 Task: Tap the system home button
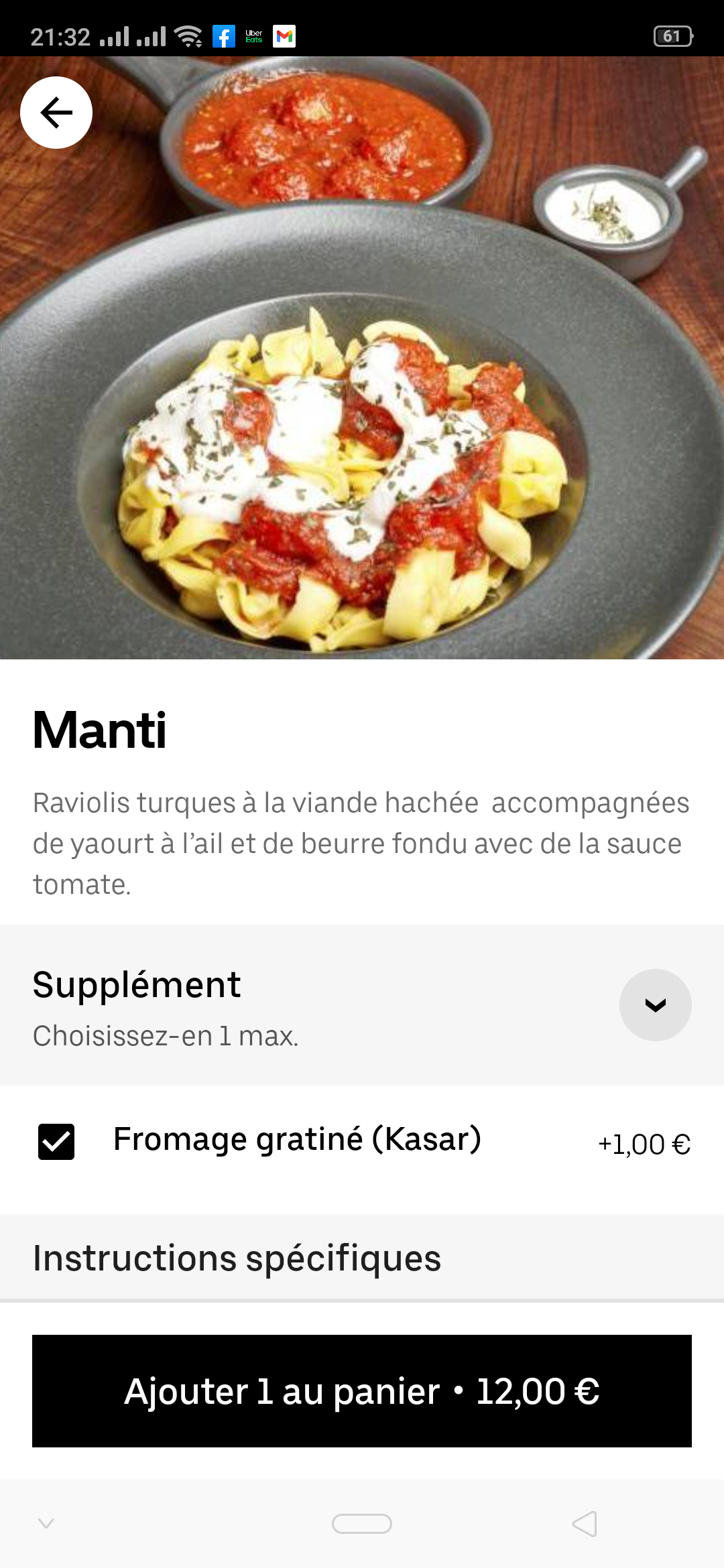pyautogui.click(x=362, y=1524)
